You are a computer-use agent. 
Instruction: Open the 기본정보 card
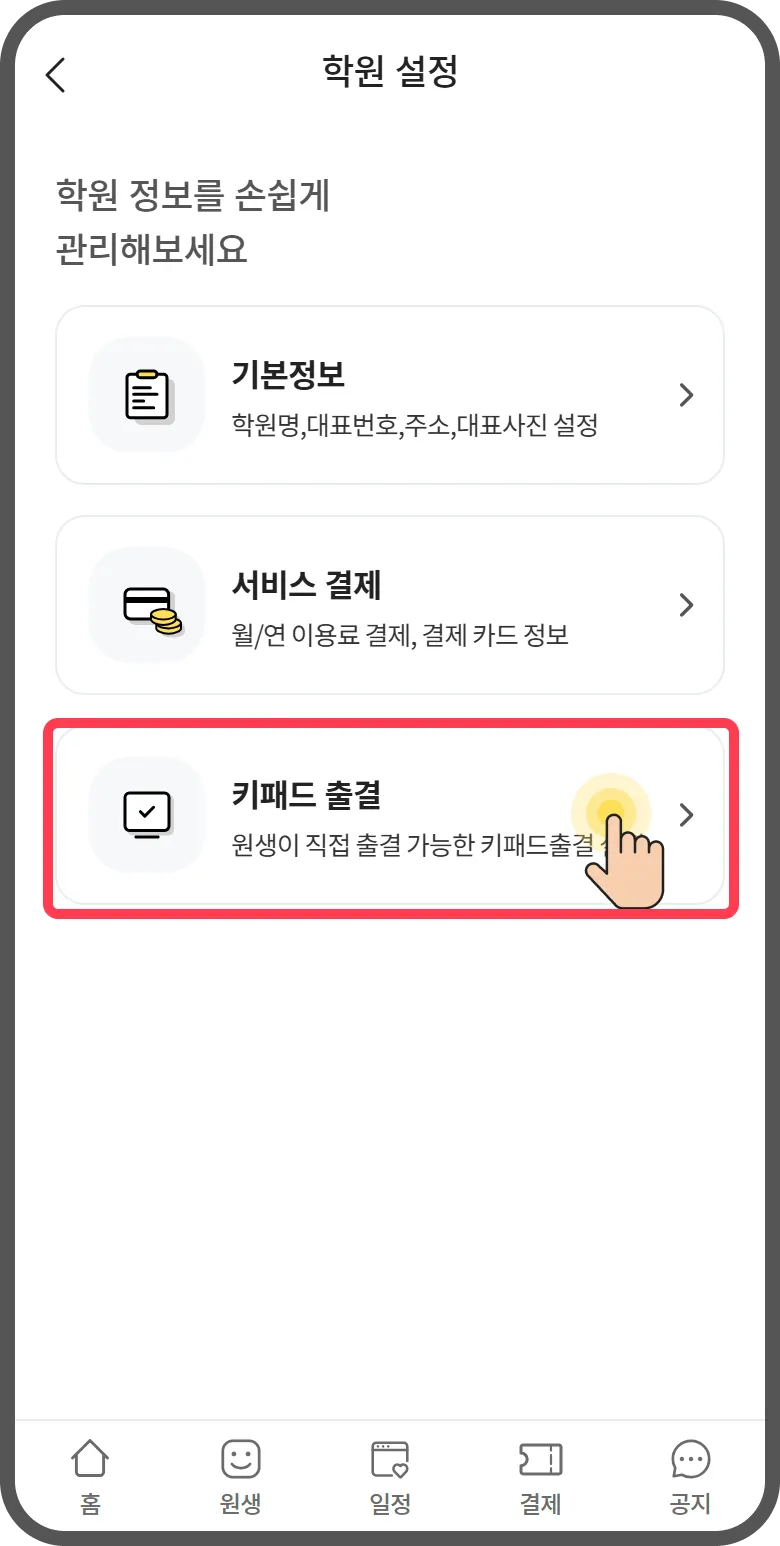click(x=389, y=395)
